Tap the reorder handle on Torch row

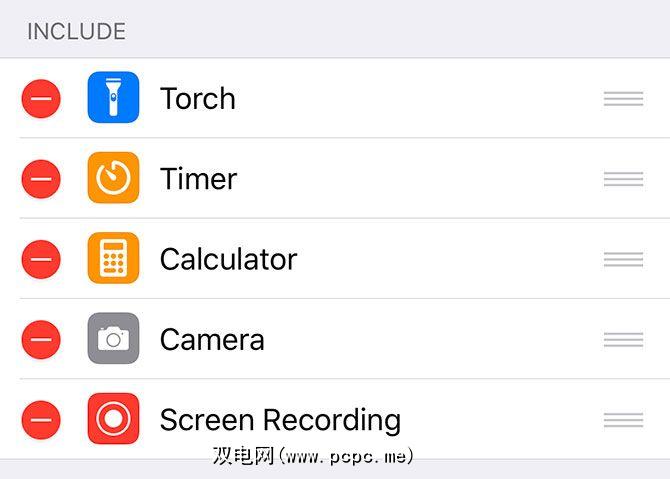click(x=623, y=99)
